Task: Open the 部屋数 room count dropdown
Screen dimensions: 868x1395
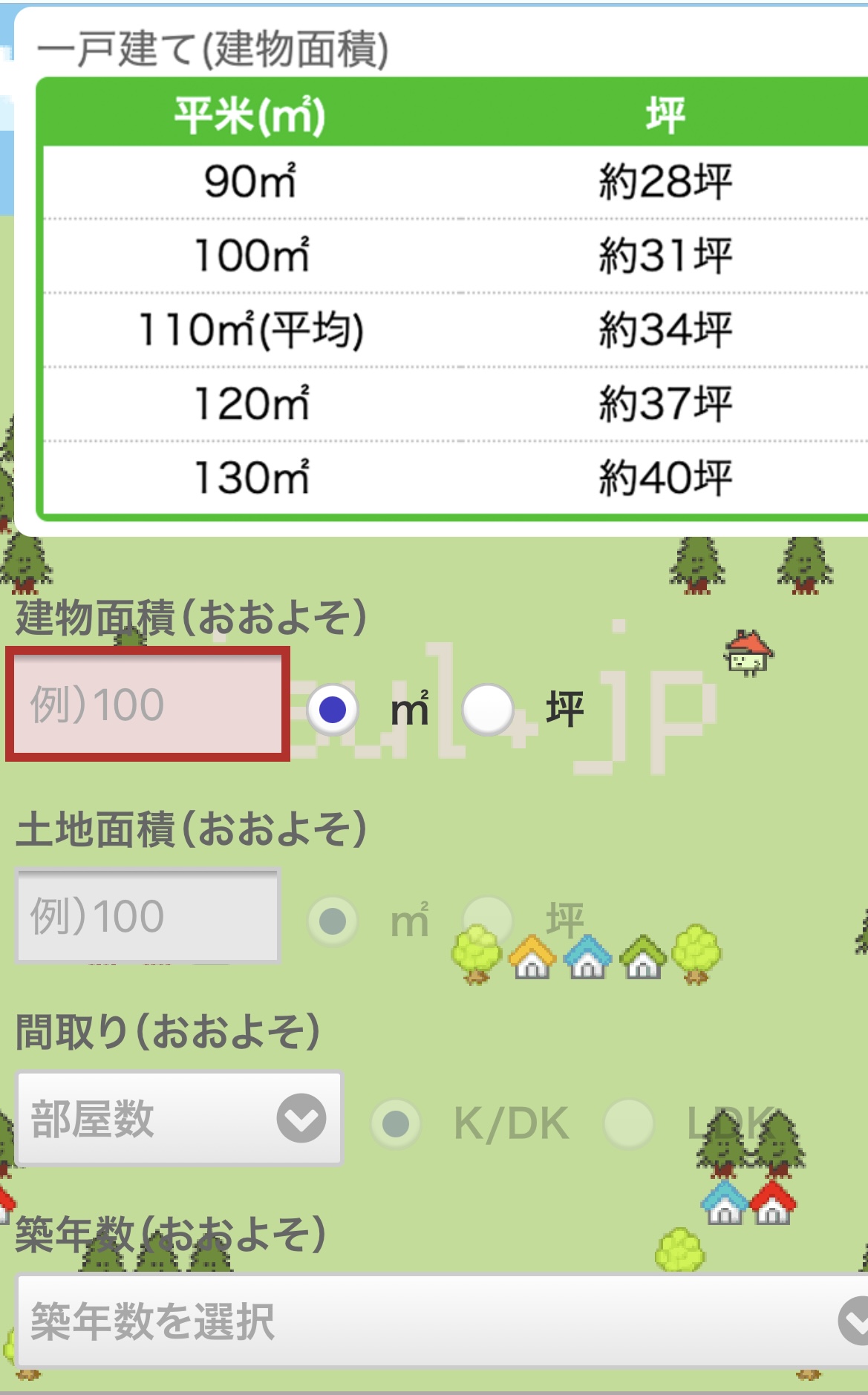Action: (178, 1118)
